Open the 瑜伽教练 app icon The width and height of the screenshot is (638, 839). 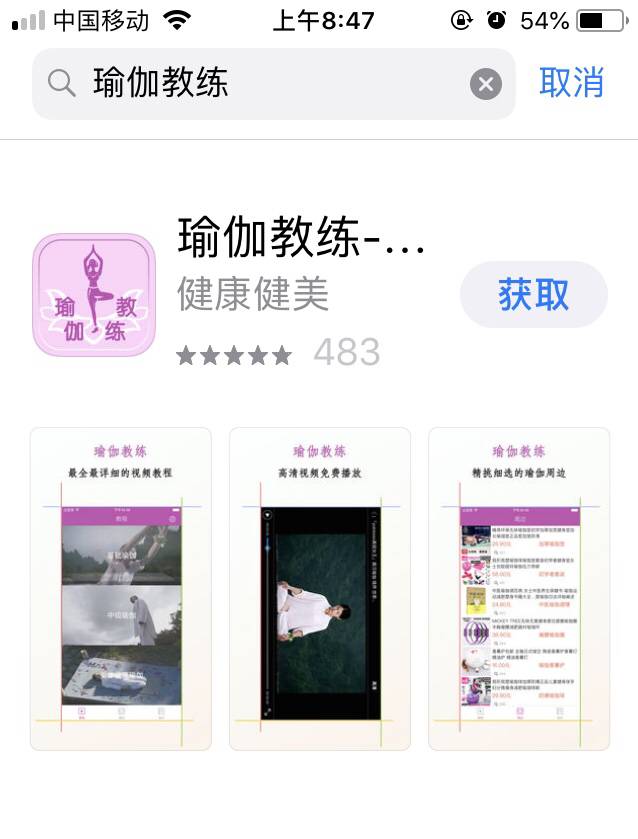(95, 295)
